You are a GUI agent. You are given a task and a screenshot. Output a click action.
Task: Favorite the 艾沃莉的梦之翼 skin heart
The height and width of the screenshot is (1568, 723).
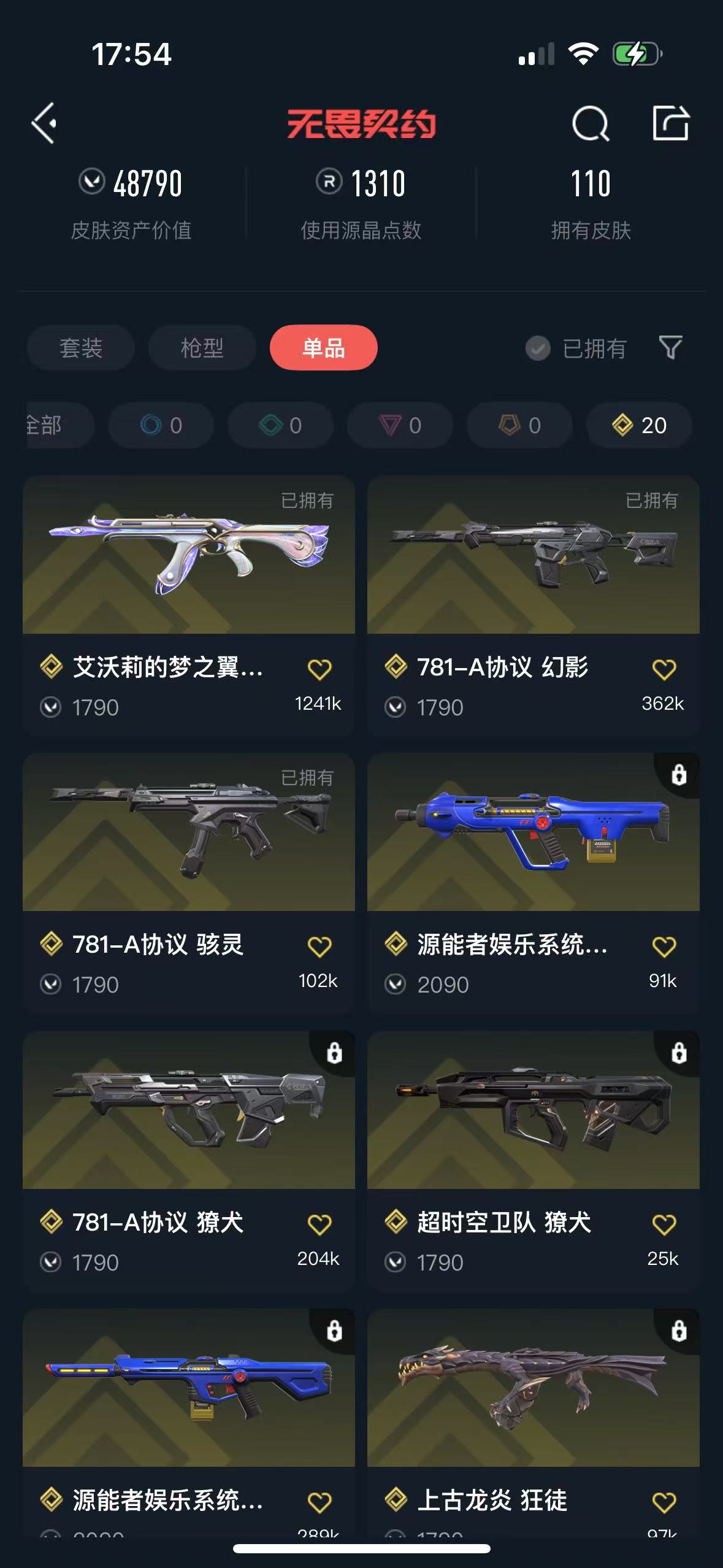click(319, 669)
